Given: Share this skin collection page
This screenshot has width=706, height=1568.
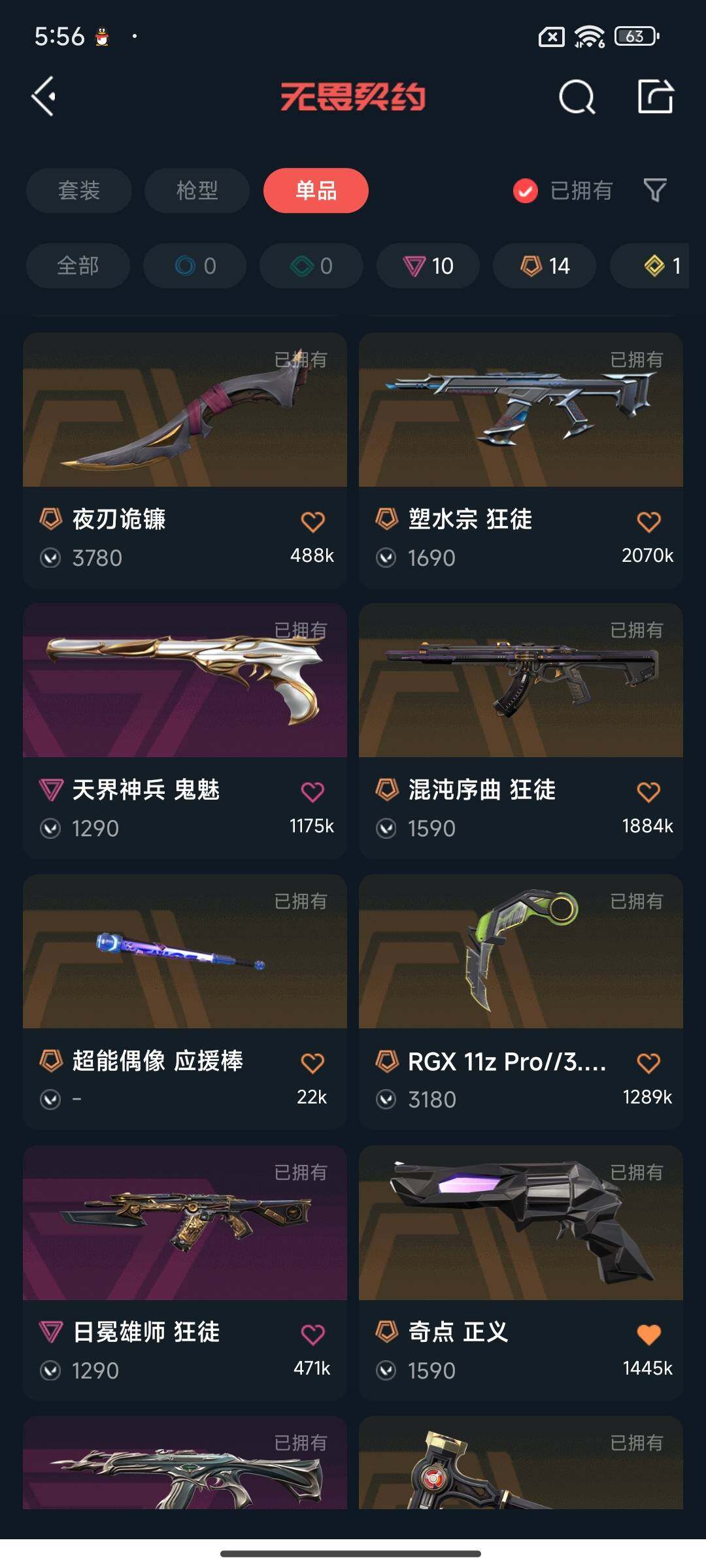Looking at the screenshot, I should click(655, 97).
